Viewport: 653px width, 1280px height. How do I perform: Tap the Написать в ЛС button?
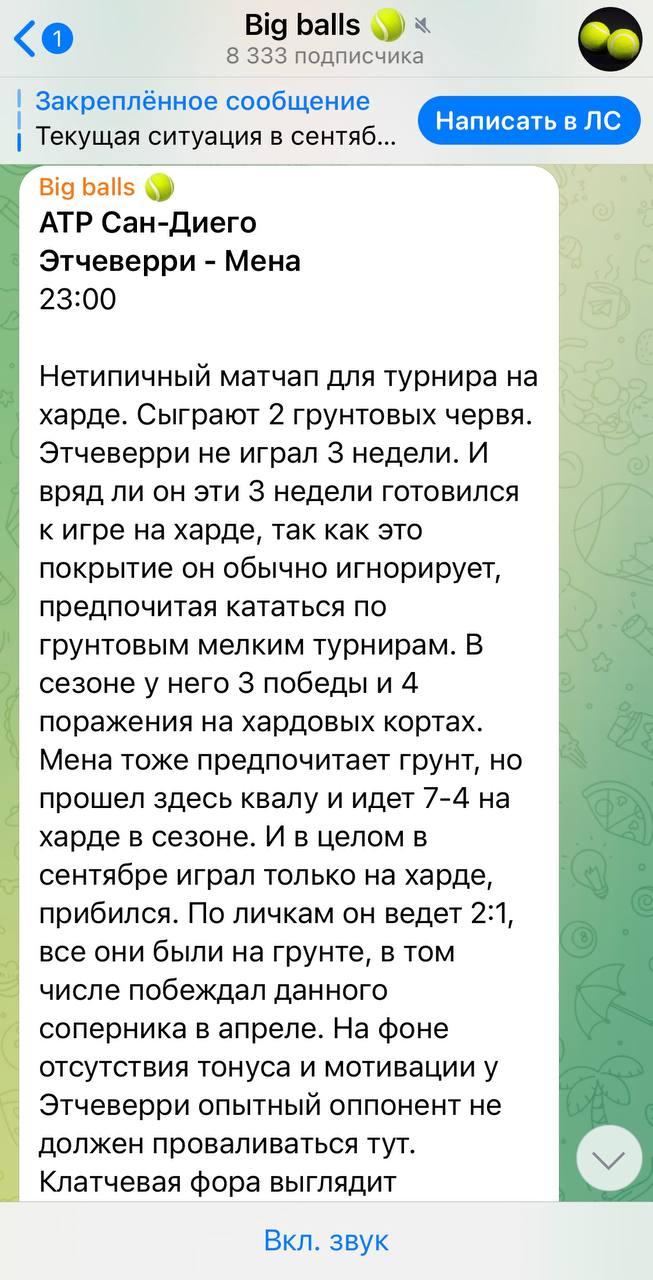[x=528, y=121]
